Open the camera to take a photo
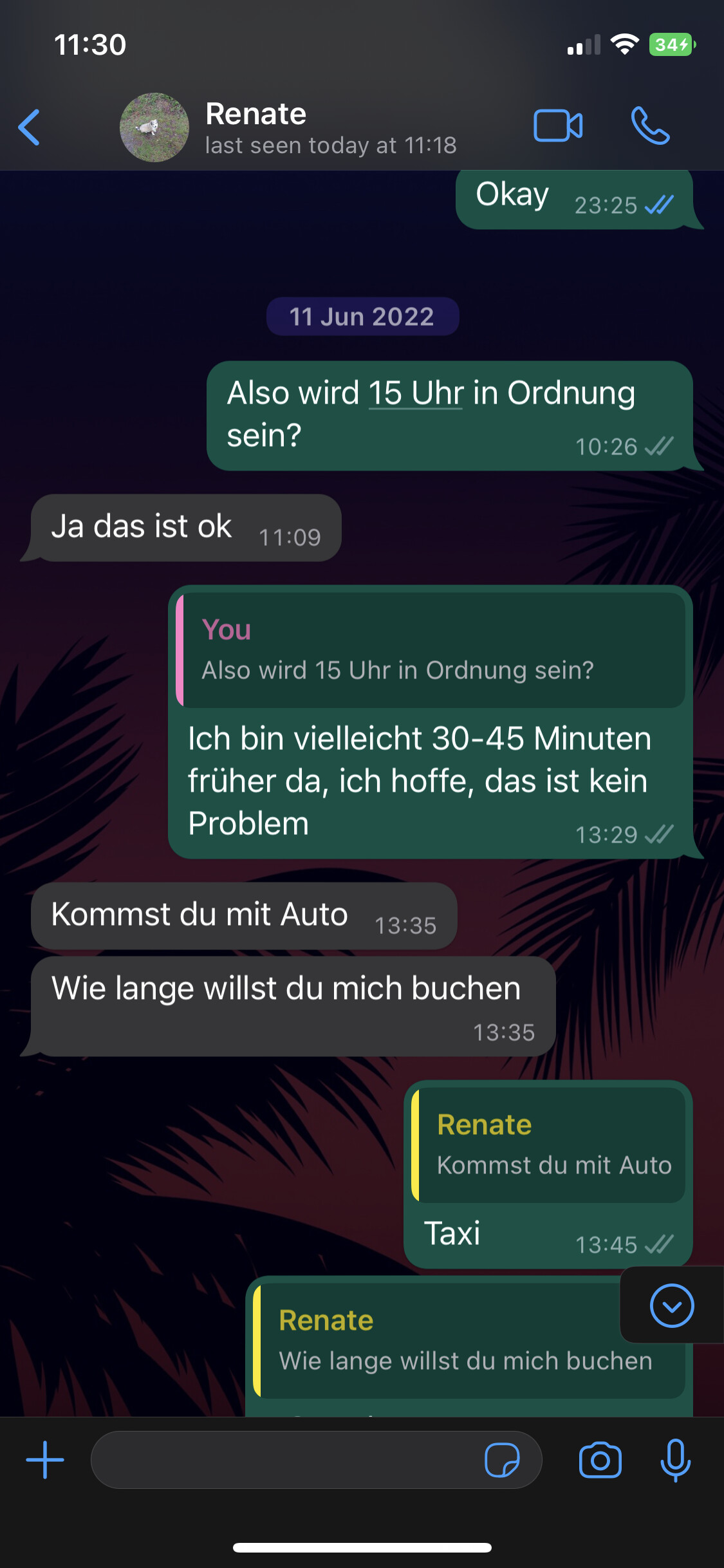The height and width of the screenshot is (1568, 724). click(x=600, y=1460)
